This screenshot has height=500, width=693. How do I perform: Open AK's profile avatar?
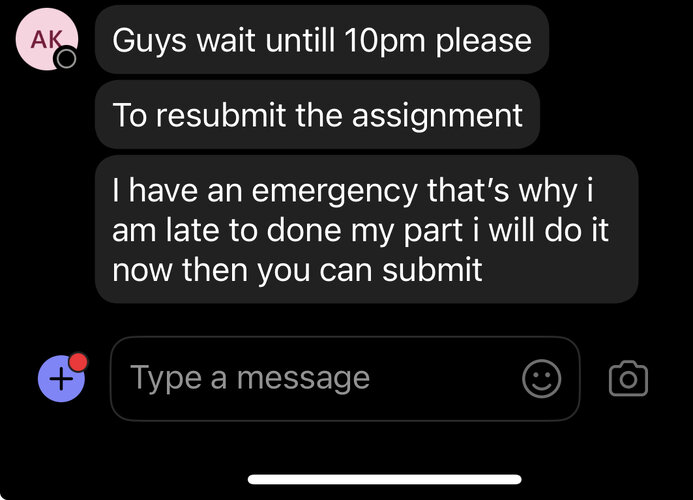(x=46, y=41)
